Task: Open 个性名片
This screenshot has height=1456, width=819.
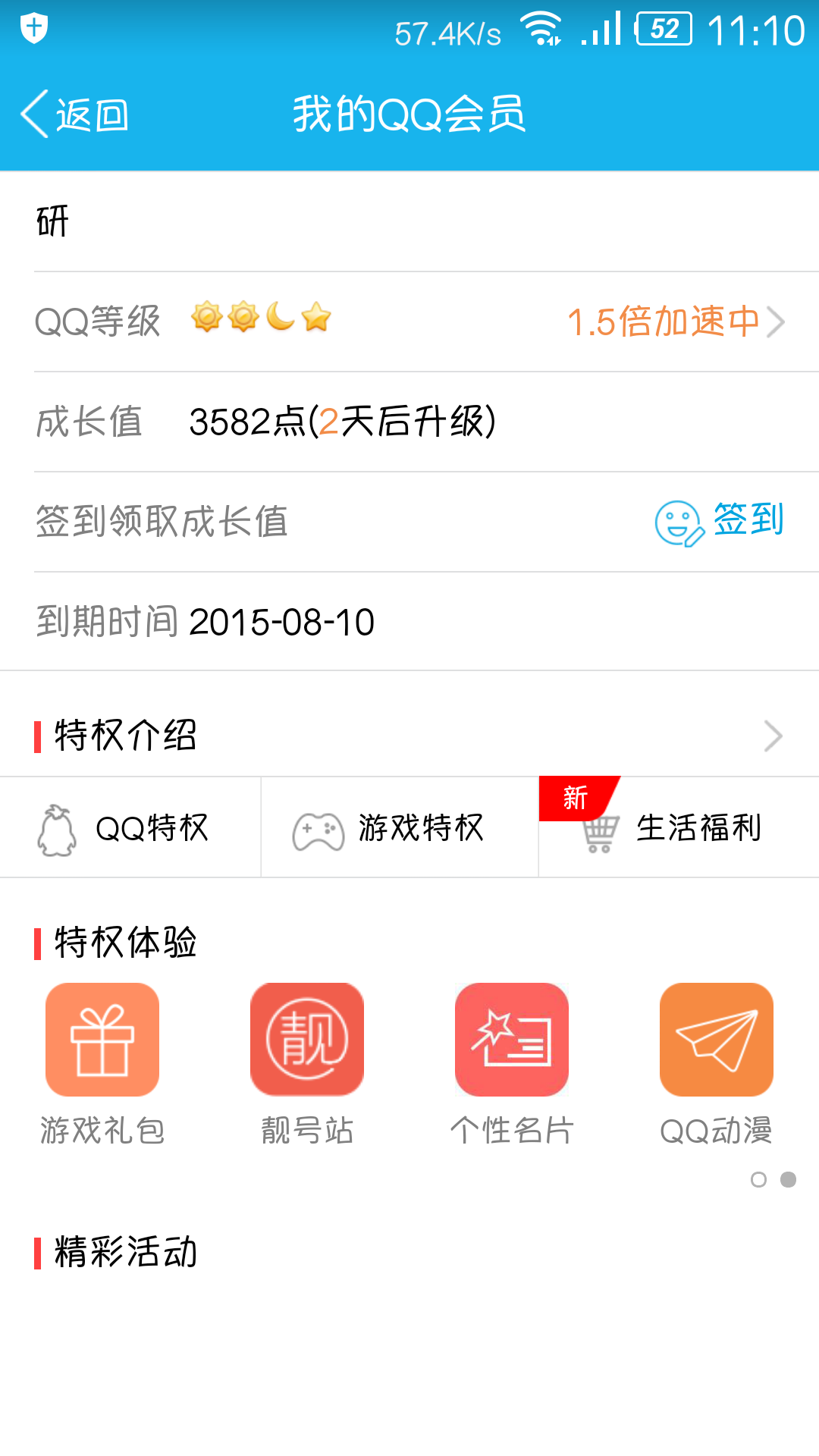Action: [512, 1040]
